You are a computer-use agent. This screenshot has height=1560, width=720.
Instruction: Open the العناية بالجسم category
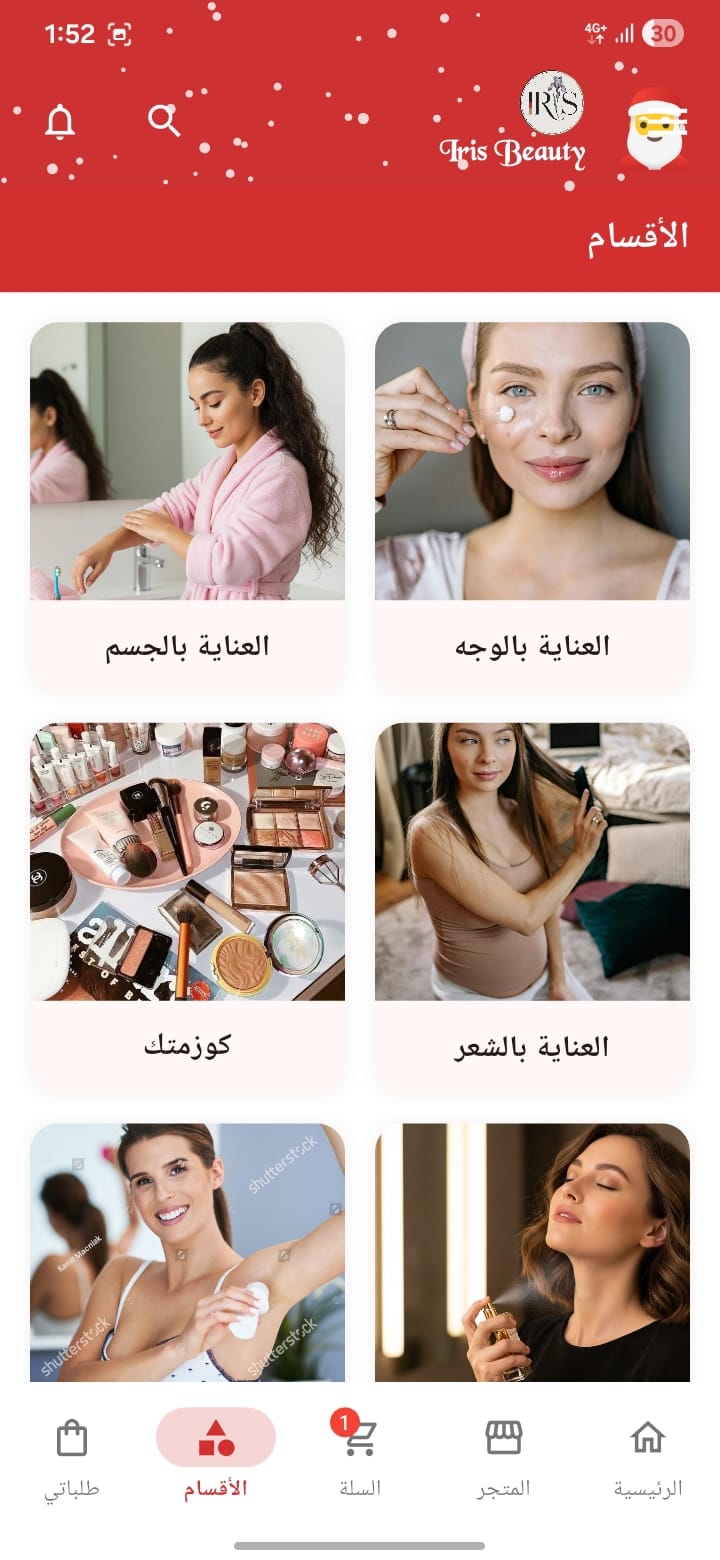click(187, 460)
